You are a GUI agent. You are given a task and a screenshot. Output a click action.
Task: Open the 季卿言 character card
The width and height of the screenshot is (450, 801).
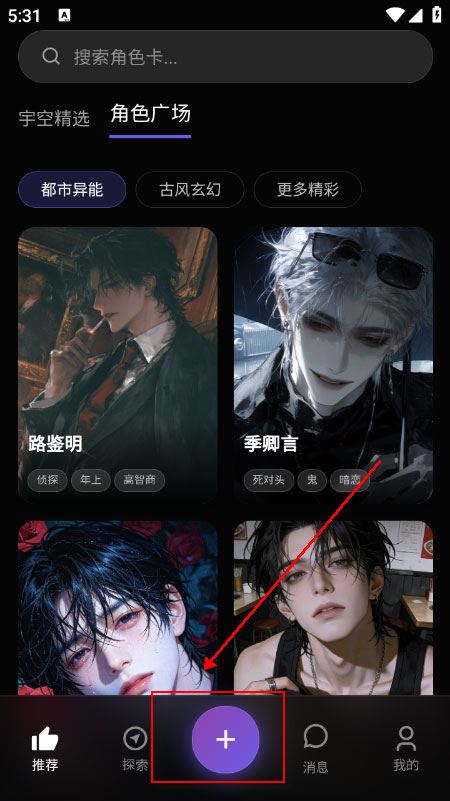(334, 365)
